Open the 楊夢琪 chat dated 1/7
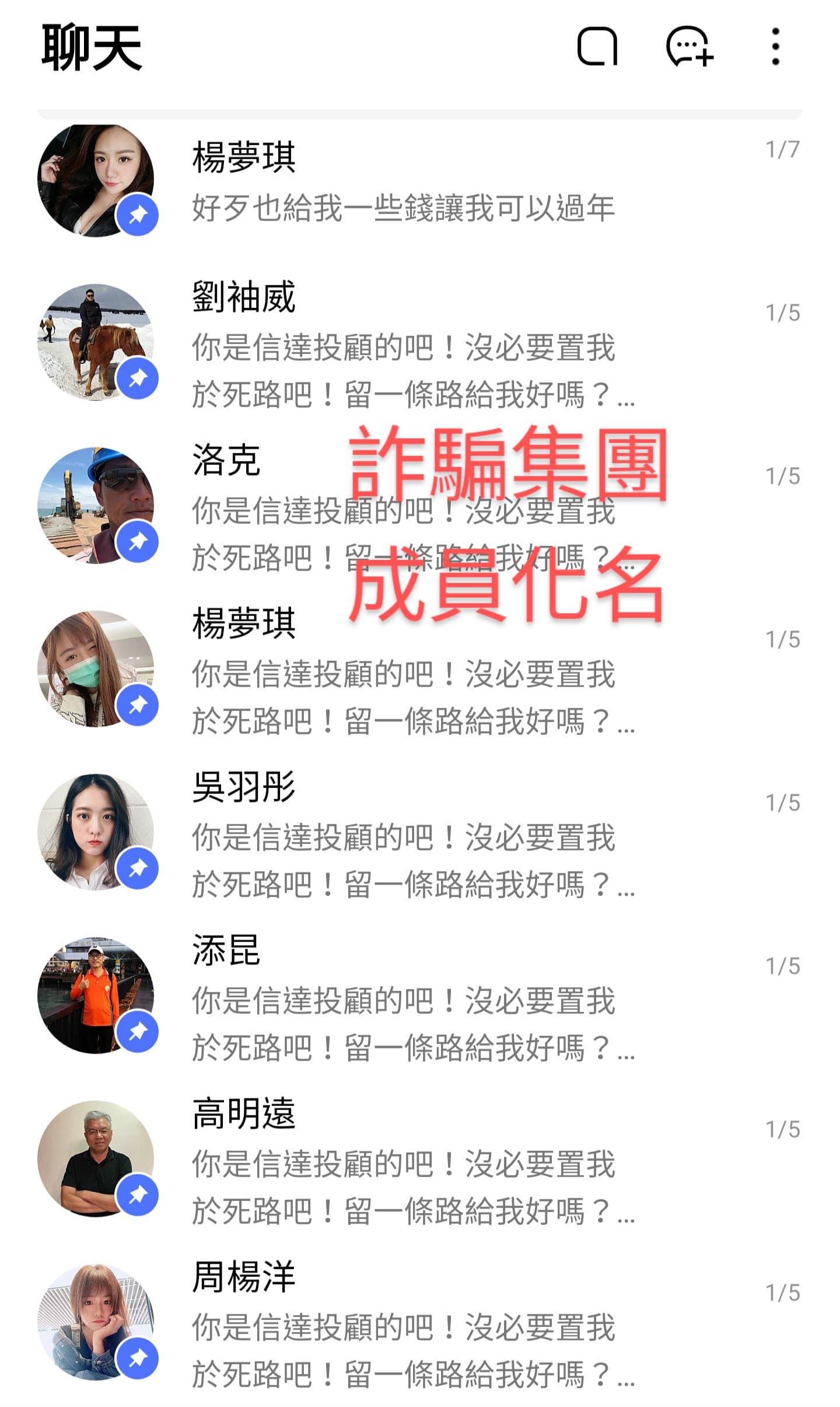This screenshot has width=840, height=1407. (408, 182)
